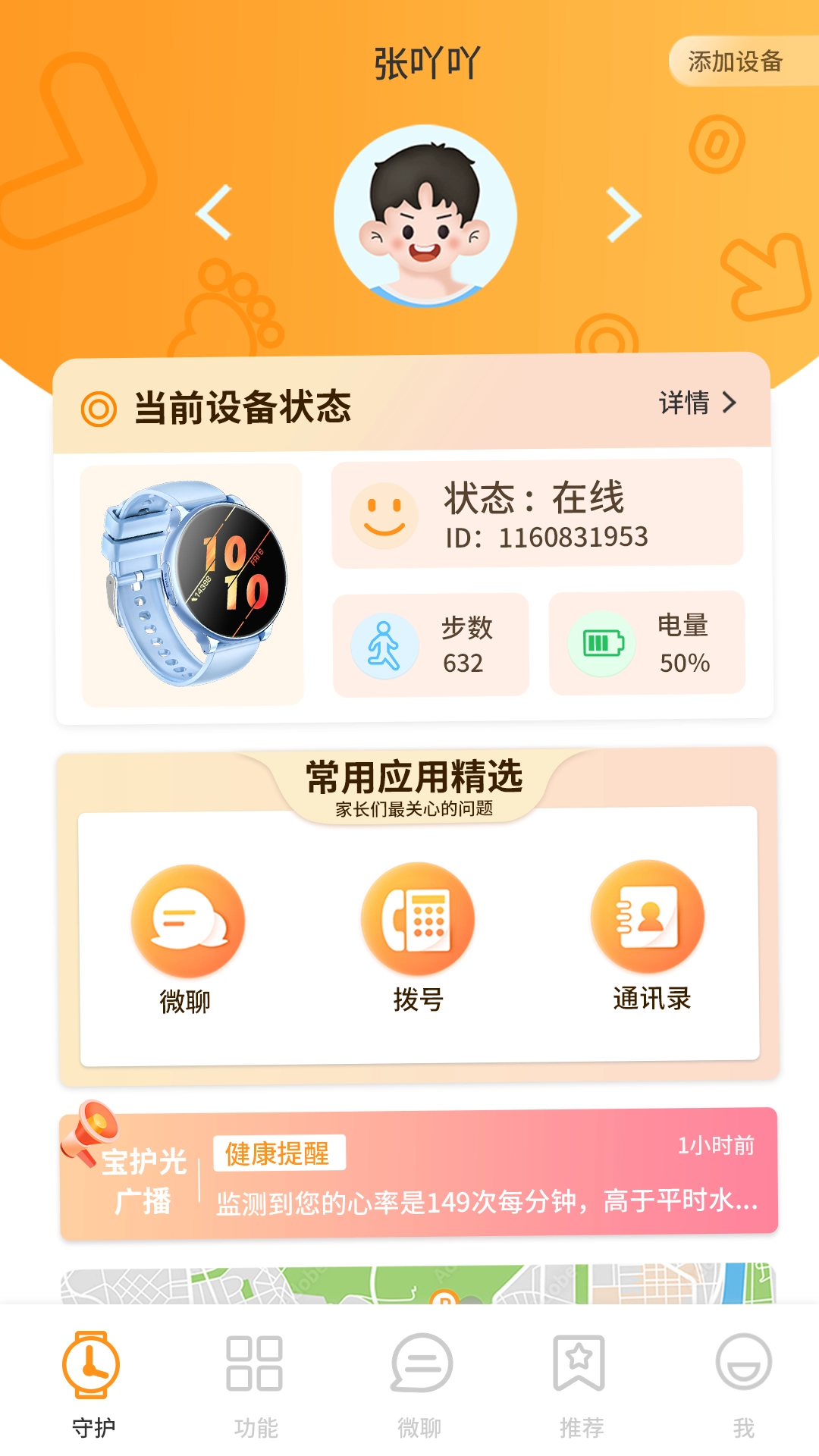This screenshot has height=1456, width=819.
Task: Open the 电量 50% battery card
Action: tap(647, 643)
